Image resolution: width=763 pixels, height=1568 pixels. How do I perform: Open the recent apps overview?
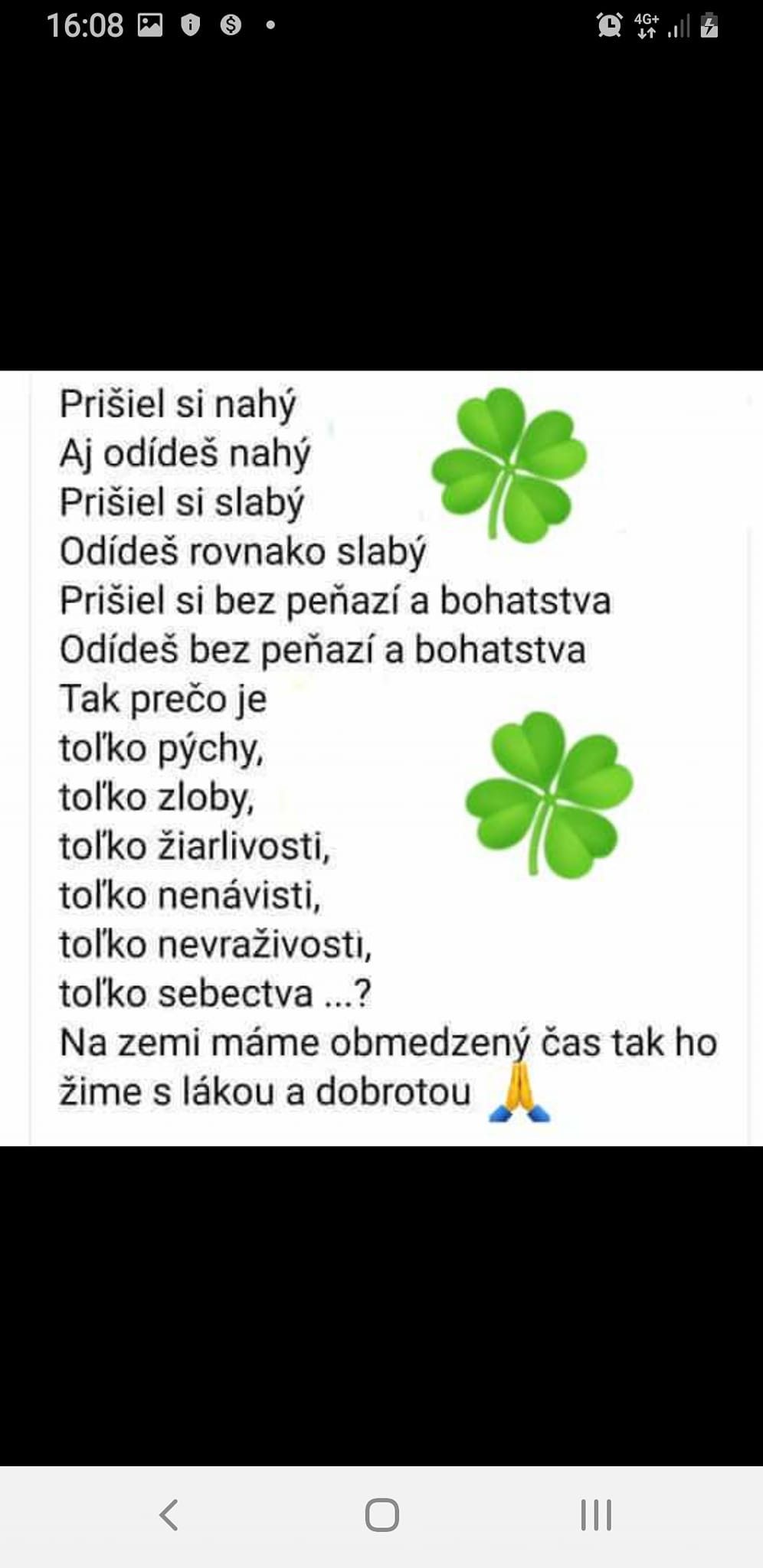coord(596,1514)
